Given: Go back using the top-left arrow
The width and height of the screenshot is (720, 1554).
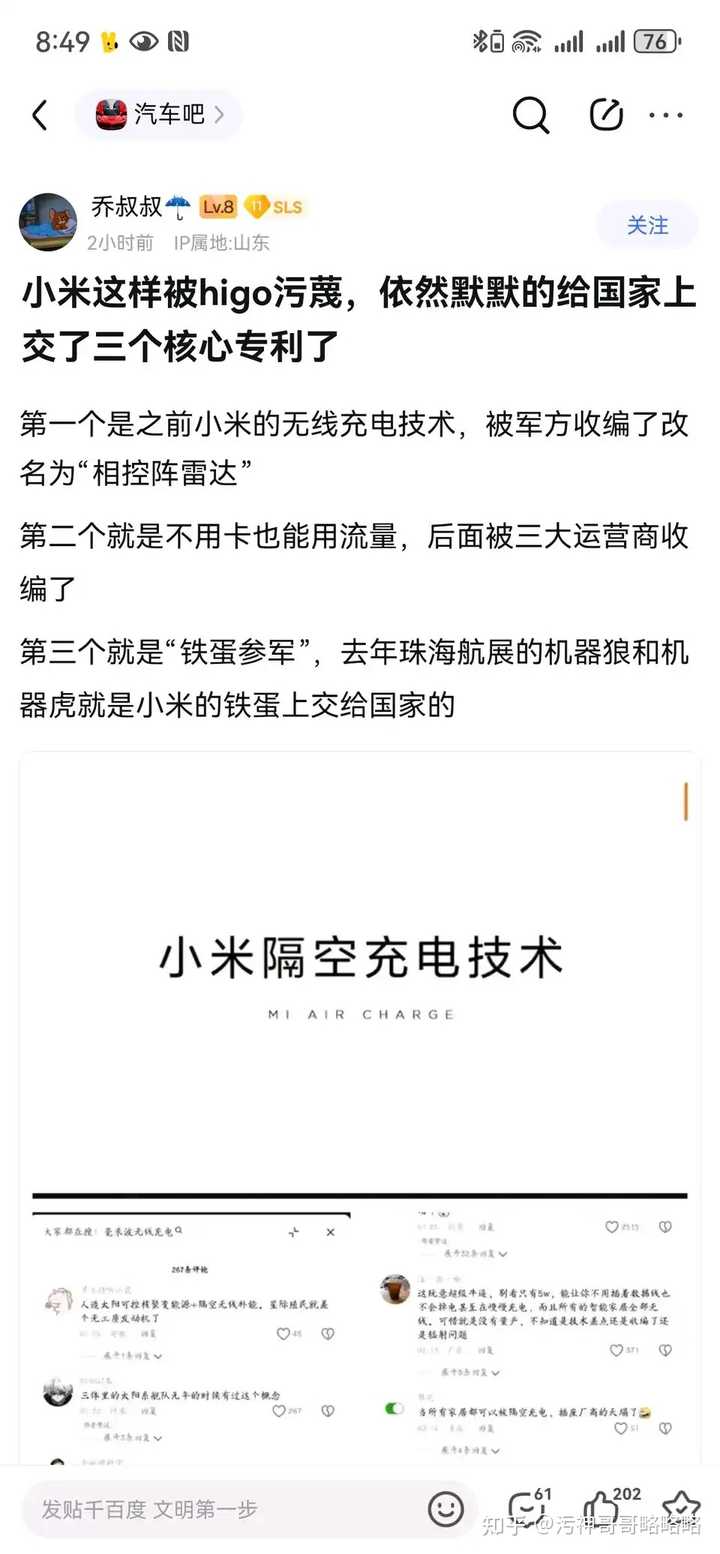Looking at the screenshot, I should [x=40, y=115].
